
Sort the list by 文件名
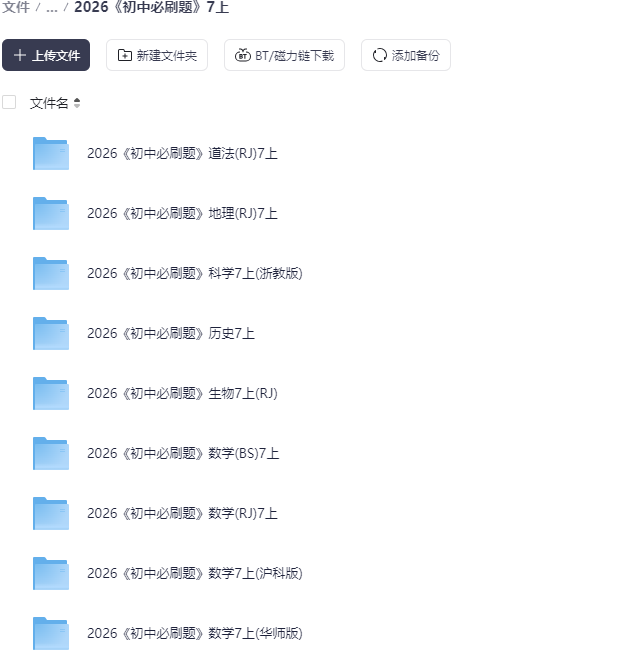pos(55,103)
